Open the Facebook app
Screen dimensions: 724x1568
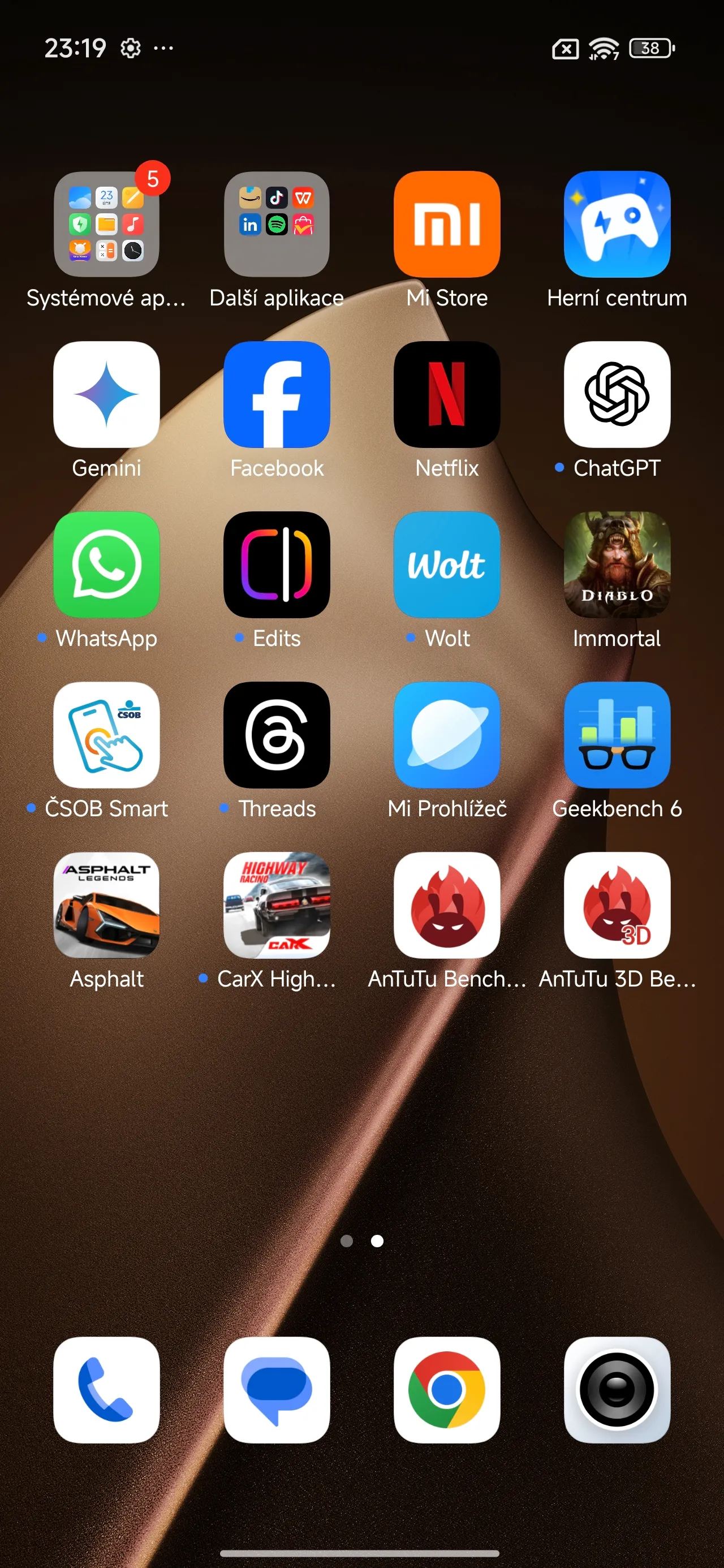(277, 394)
